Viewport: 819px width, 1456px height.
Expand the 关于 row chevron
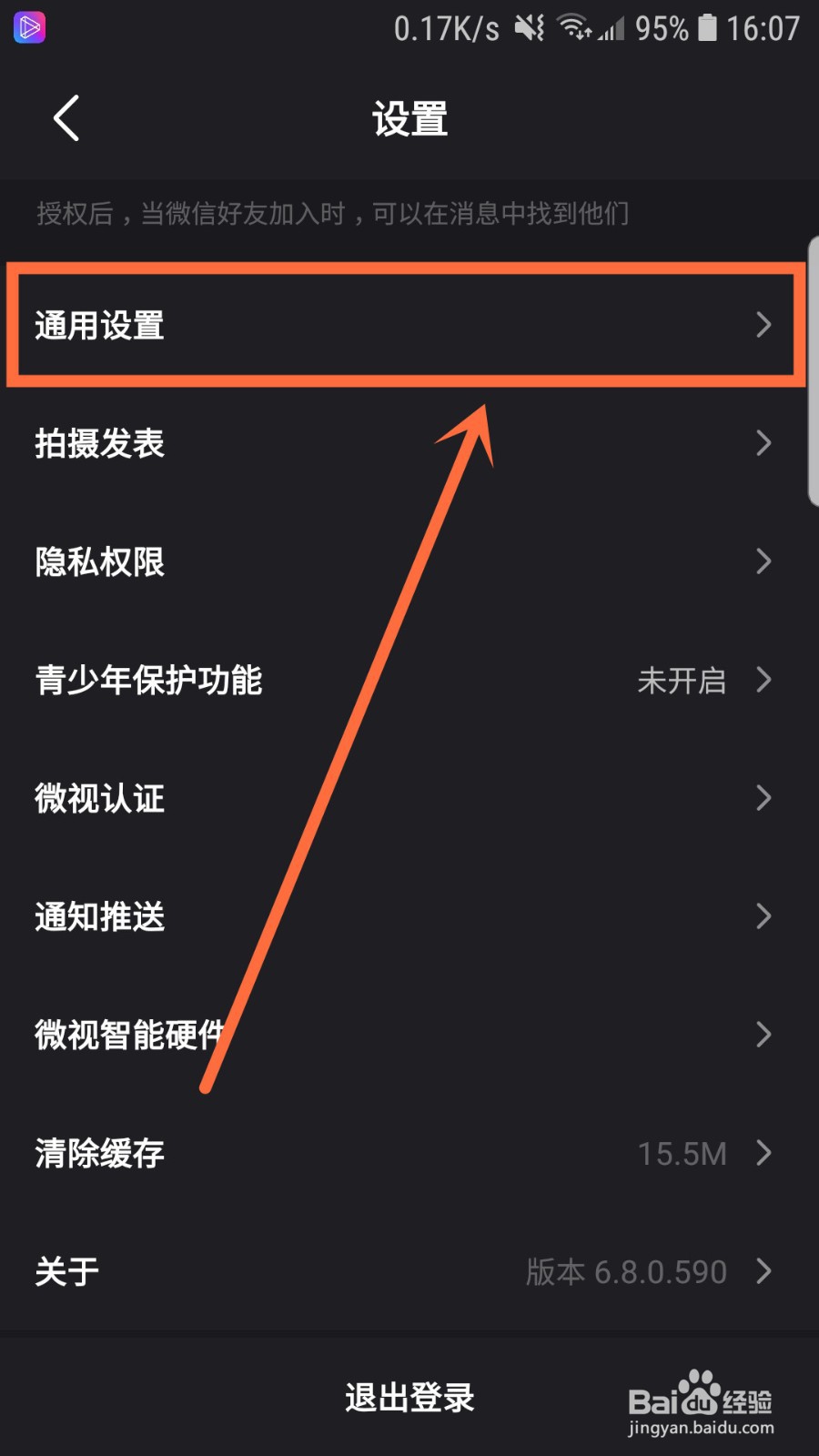click(763, 1271)
